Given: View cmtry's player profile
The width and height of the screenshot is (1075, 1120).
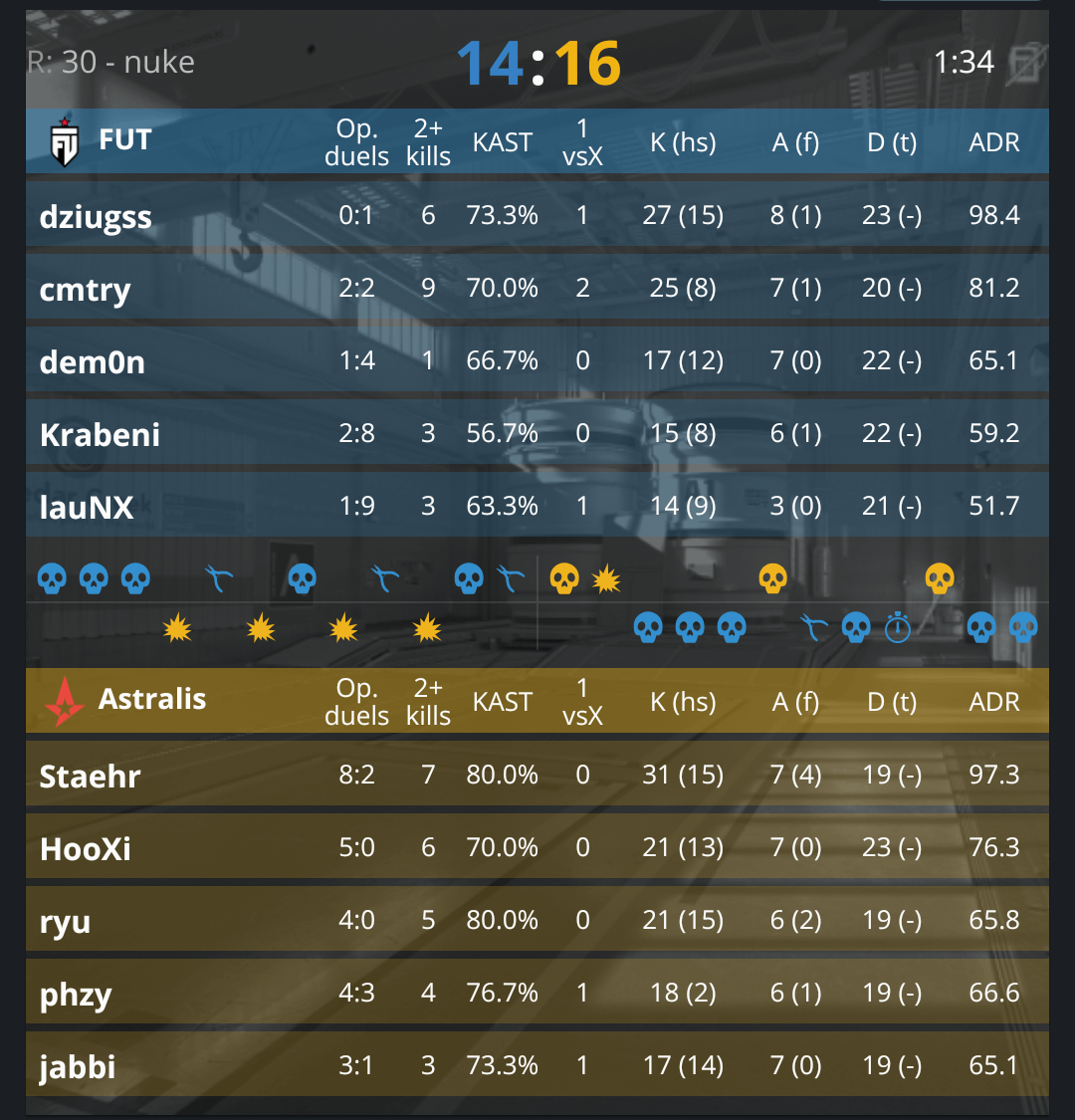Looking at the screenshot, I should click(85, 290).
